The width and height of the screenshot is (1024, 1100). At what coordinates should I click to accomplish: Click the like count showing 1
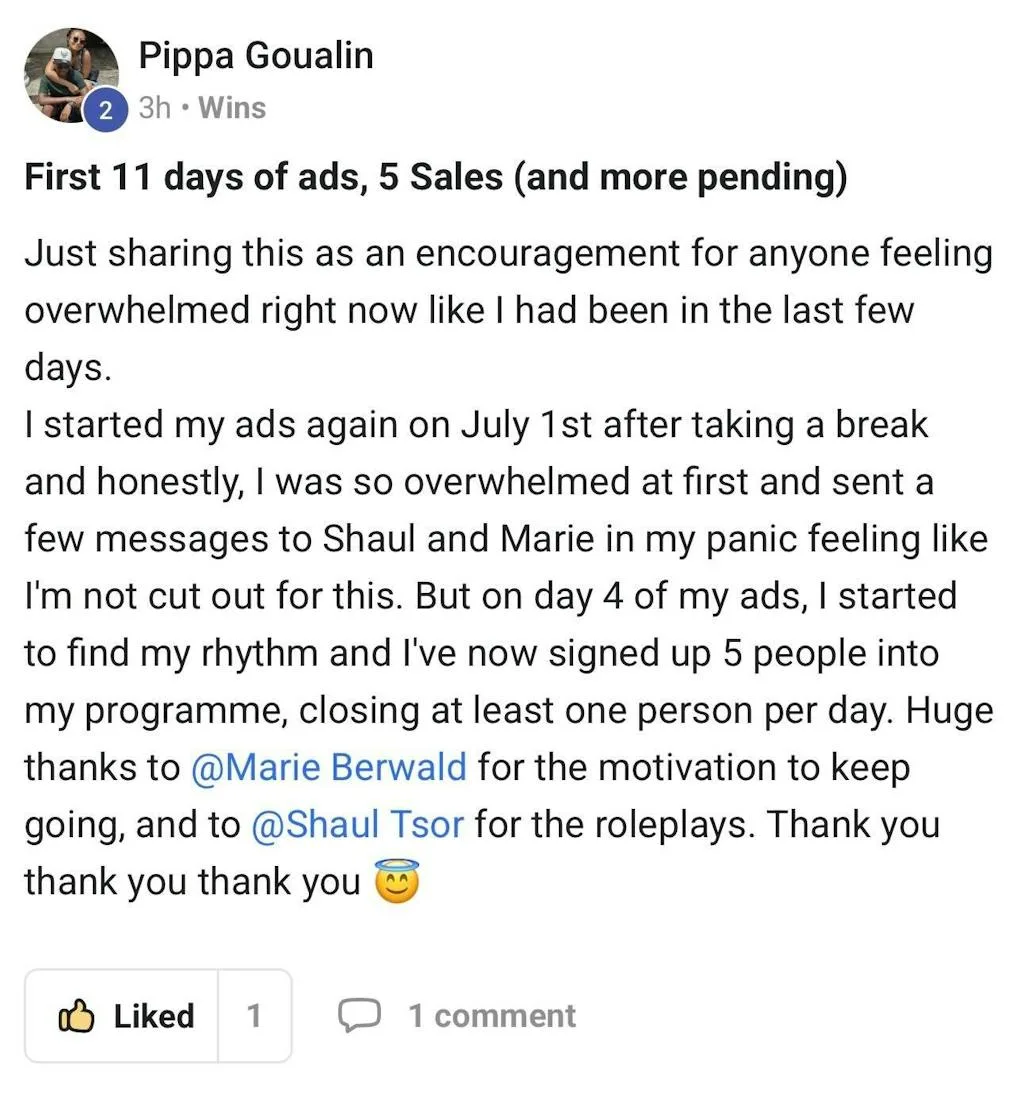tap(253, 1015)
